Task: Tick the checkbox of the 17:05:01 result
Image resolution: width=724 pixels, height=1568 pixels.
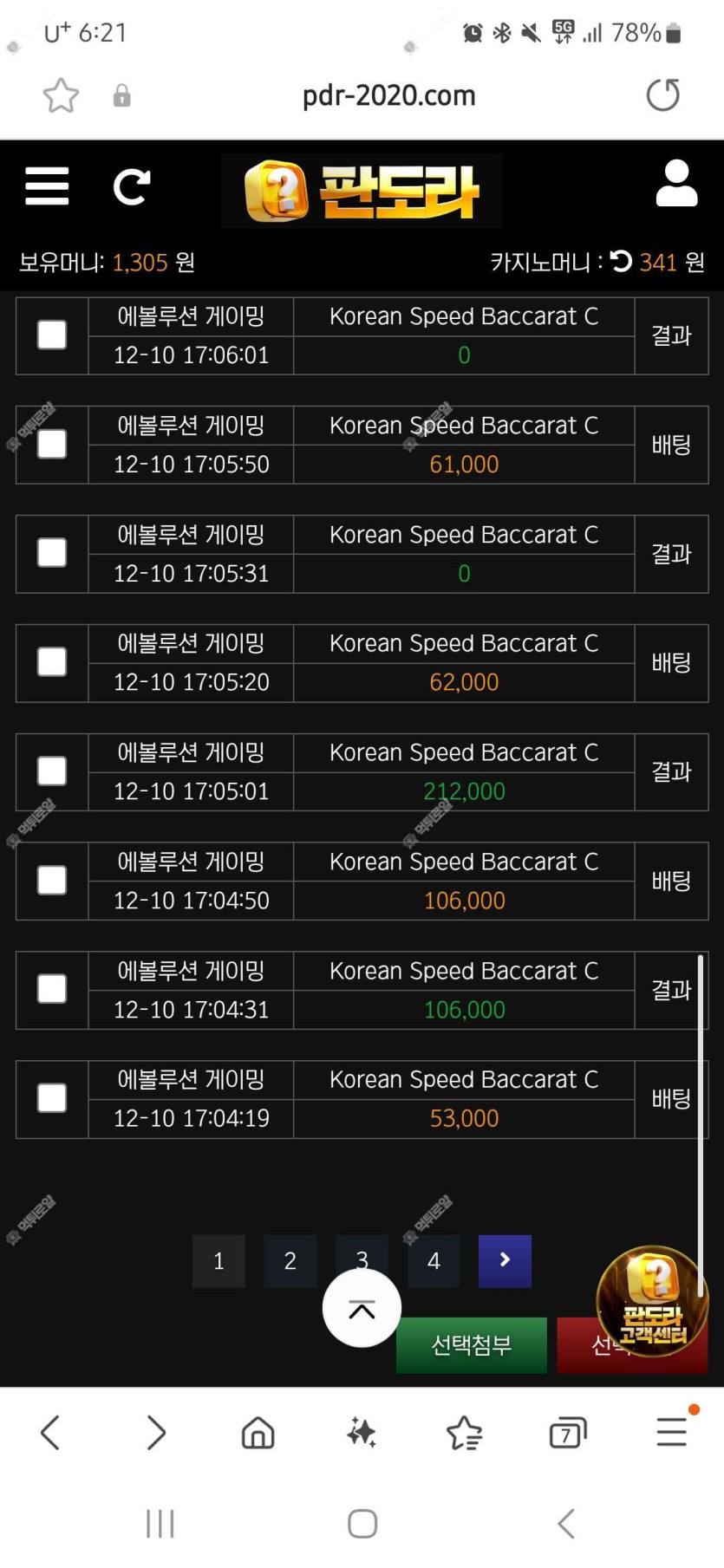Action: tap(52, 771)
